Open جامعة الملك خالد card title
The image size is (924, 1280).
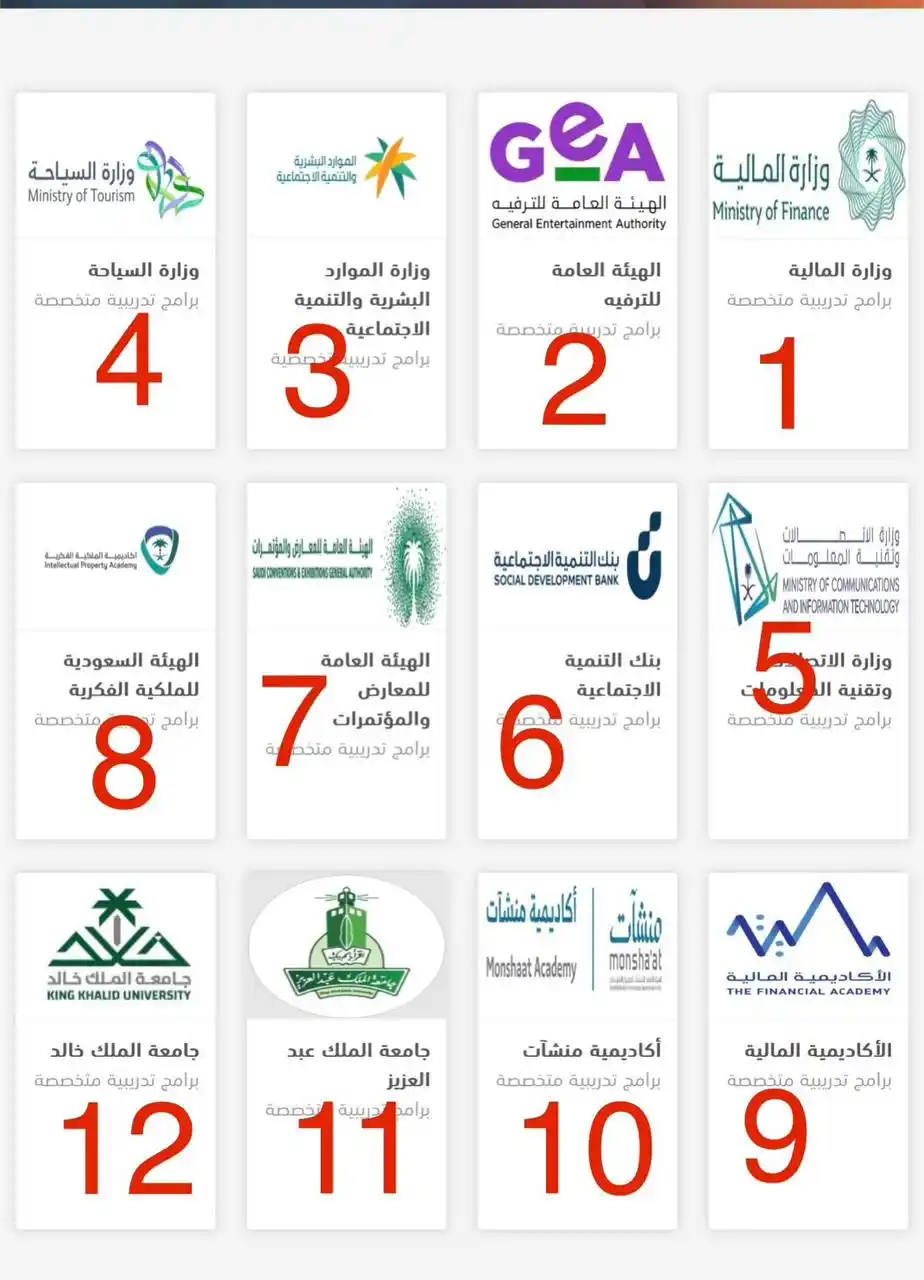click(130, 1050)
